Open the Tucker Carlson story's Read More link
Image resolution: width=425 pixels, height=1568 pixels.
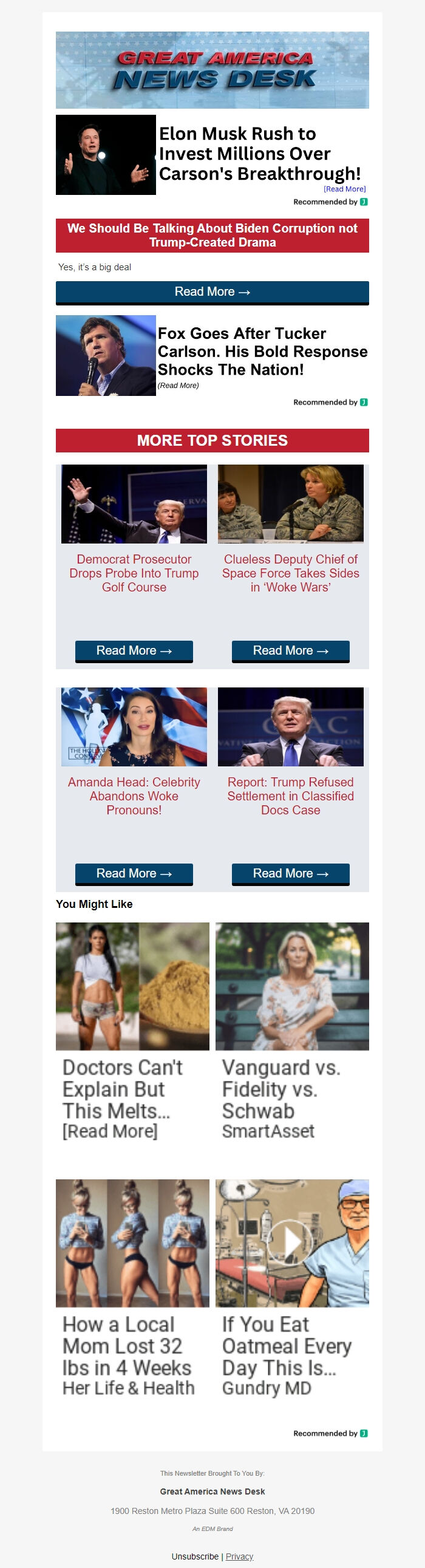coord(178,385)
